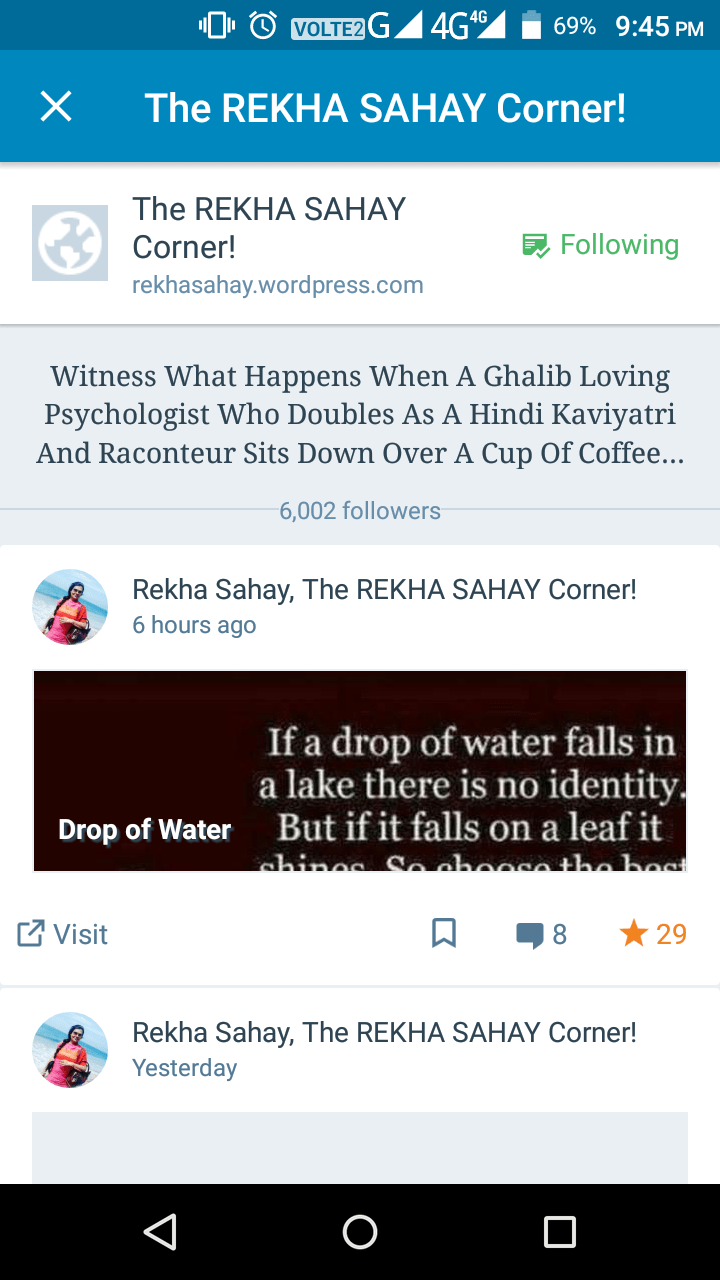Open Rekha Sahay avatar on 6 hours ago post
Viewport: 720px width, 1280px height.
pos(70,607)
